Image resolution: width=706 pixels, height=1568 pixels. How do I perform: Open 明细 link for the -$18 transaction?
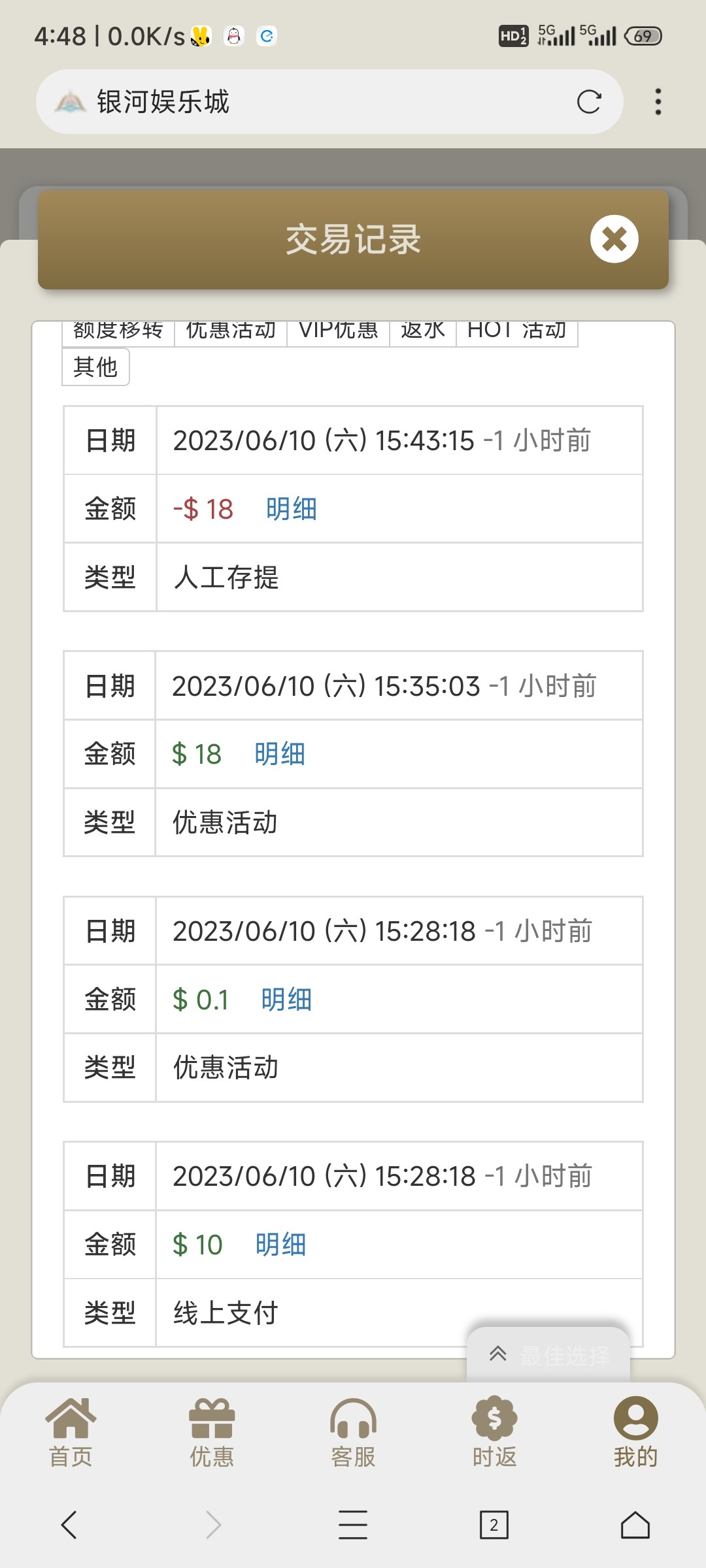pos(290,509)
